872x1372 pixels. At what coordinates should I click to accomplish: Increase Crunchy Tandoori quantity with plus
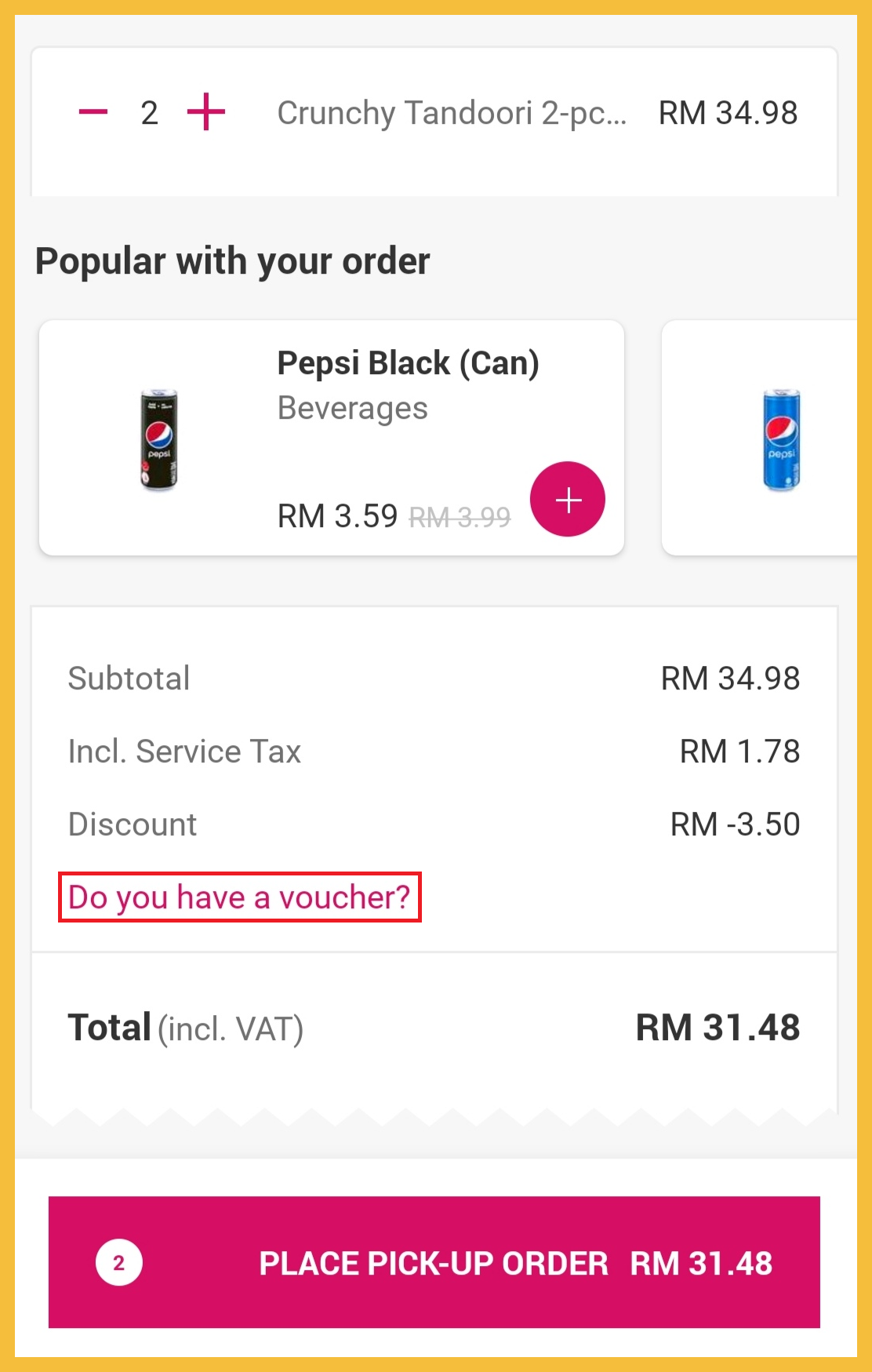point(206,112)
